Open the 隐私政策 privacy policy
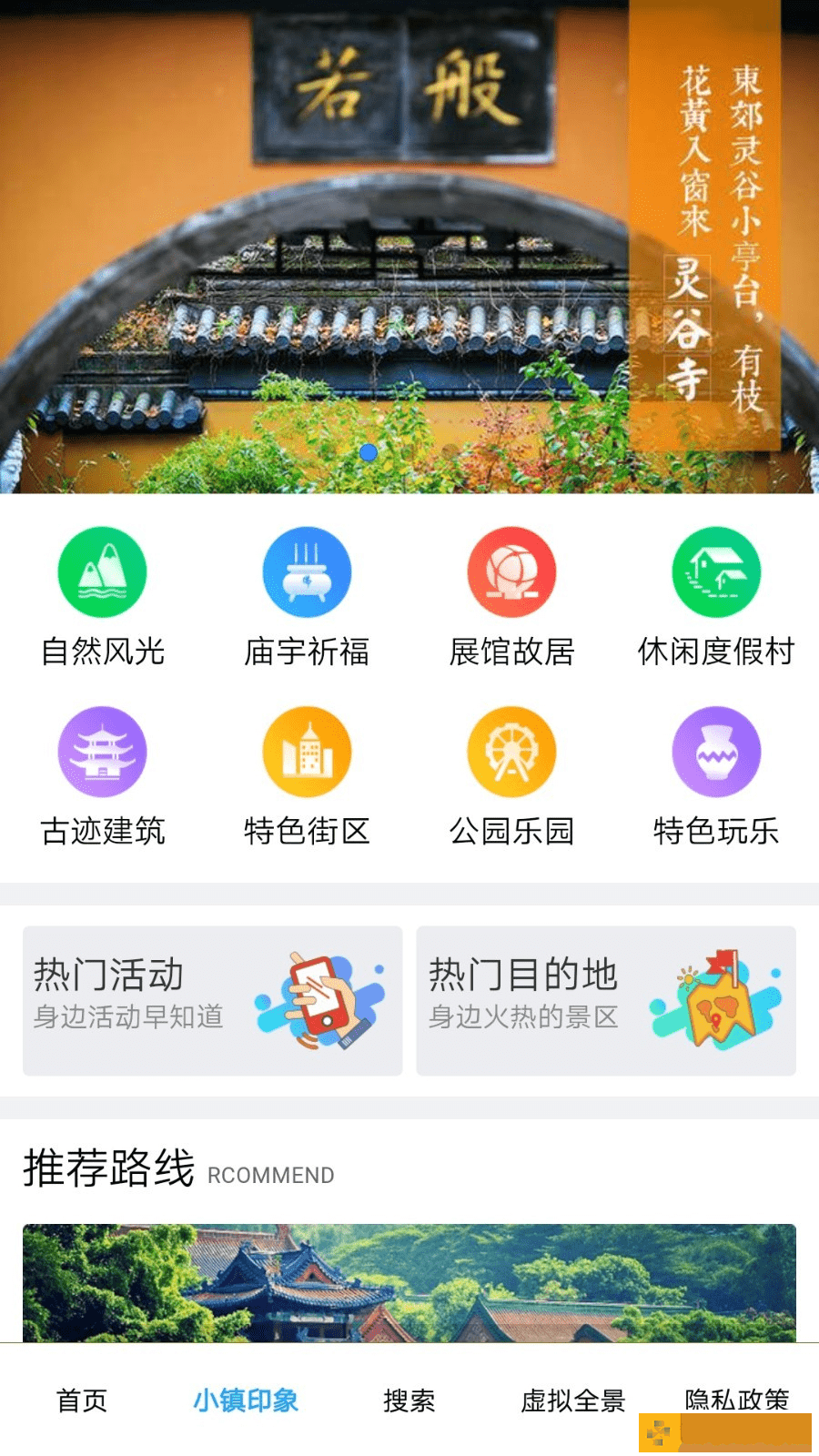 pyautogui.click(x=737, y=1401)
